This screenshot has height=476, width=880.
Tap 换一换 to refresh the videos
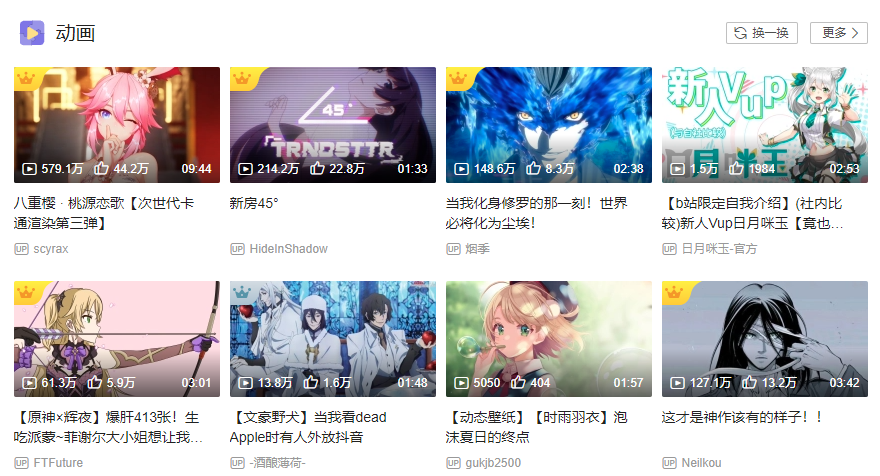[x=762, y=33]
